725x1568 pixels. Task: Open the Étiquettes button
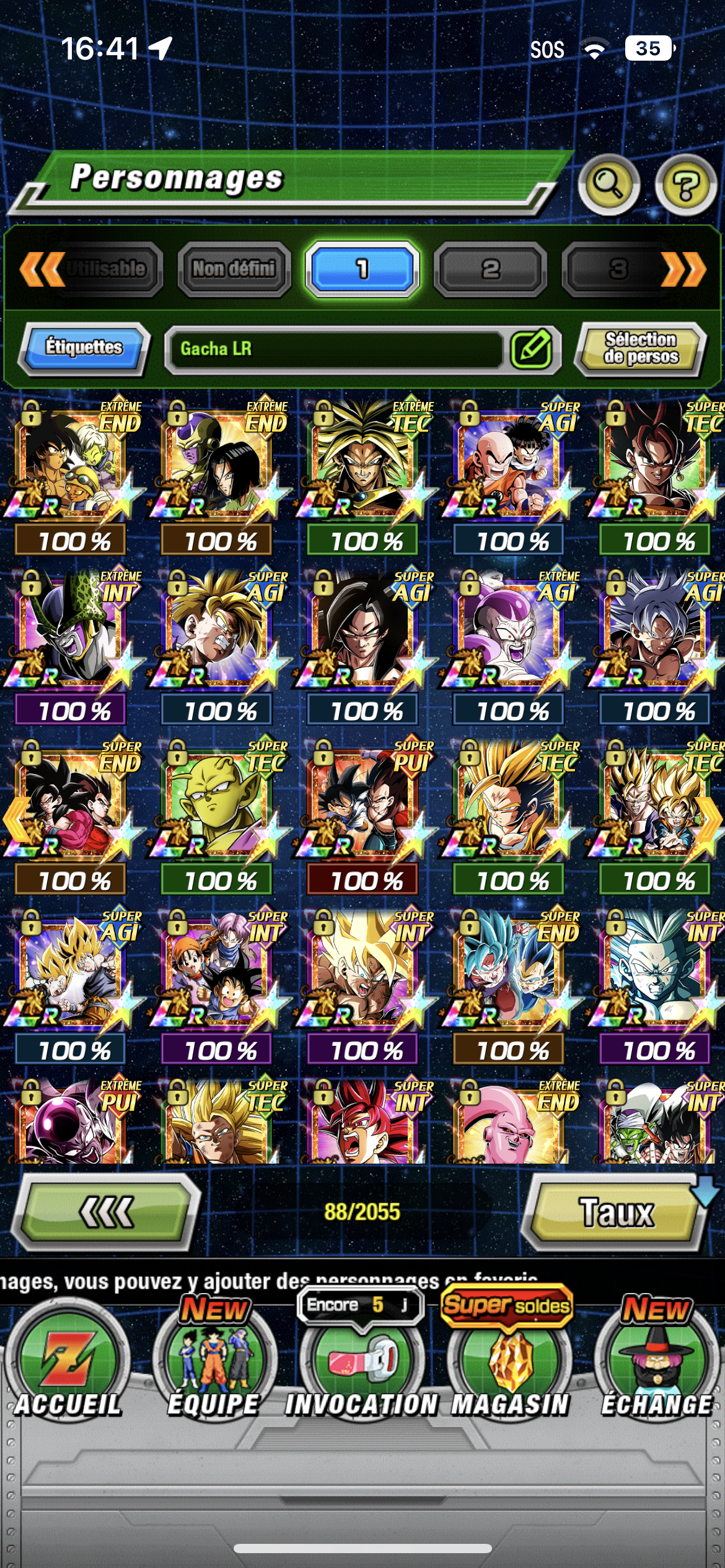point(84,347)
